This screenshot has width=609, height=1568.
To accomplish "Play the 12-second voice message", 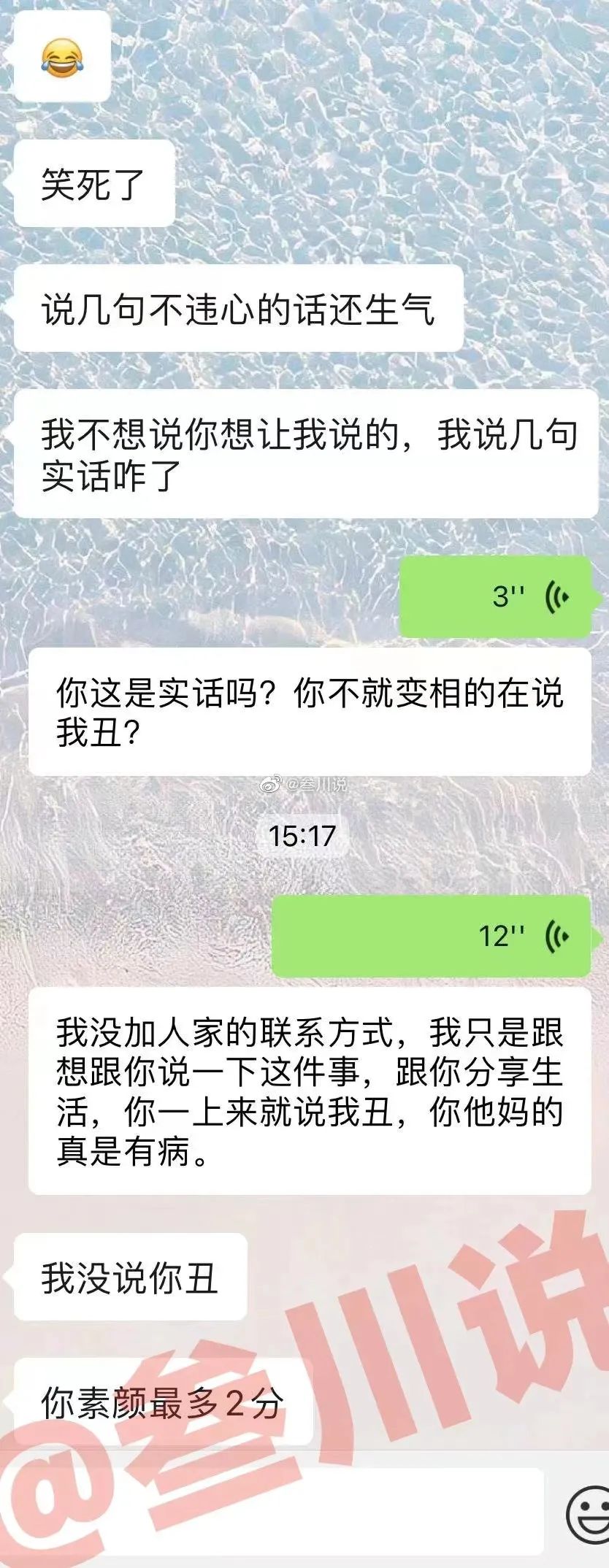I will (431, 936).
